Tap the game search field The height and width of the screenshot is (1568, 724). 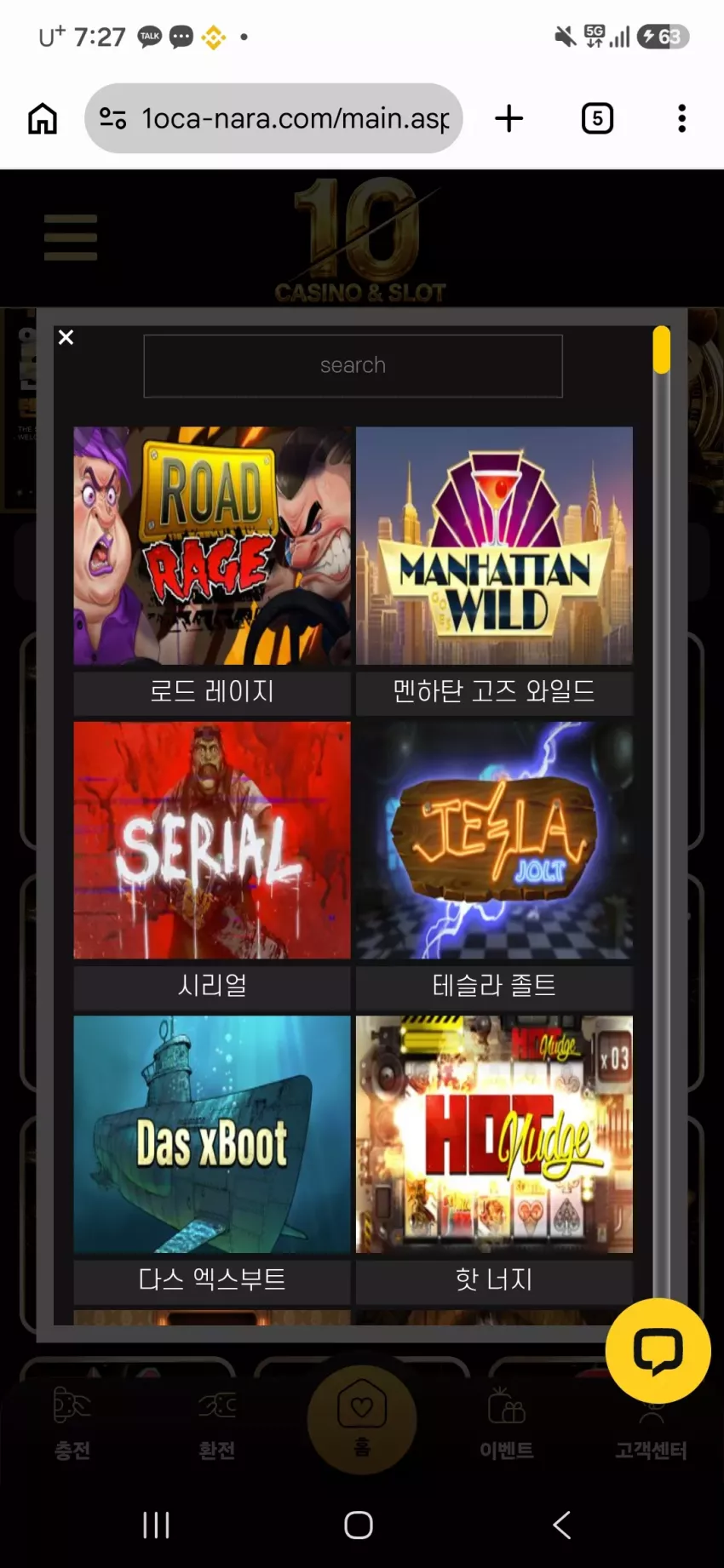(353, 366)
